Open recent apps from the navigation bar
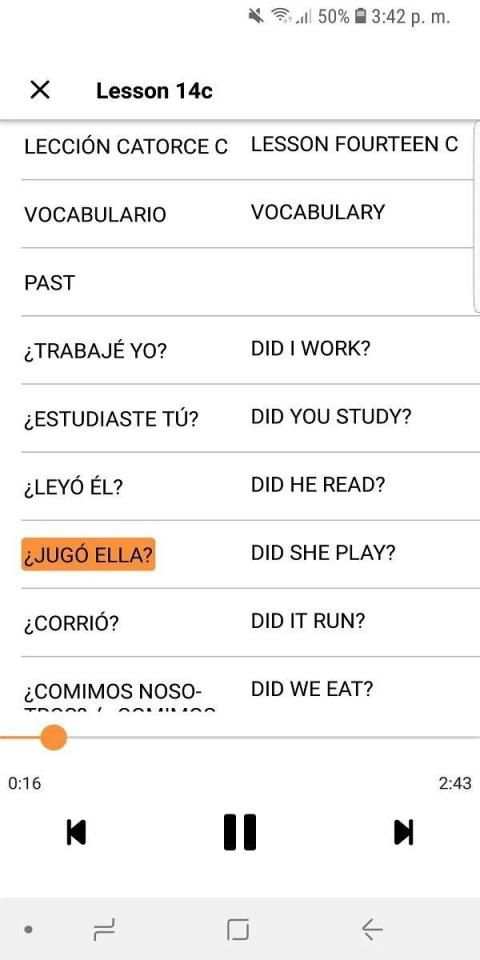 point(105,929)
